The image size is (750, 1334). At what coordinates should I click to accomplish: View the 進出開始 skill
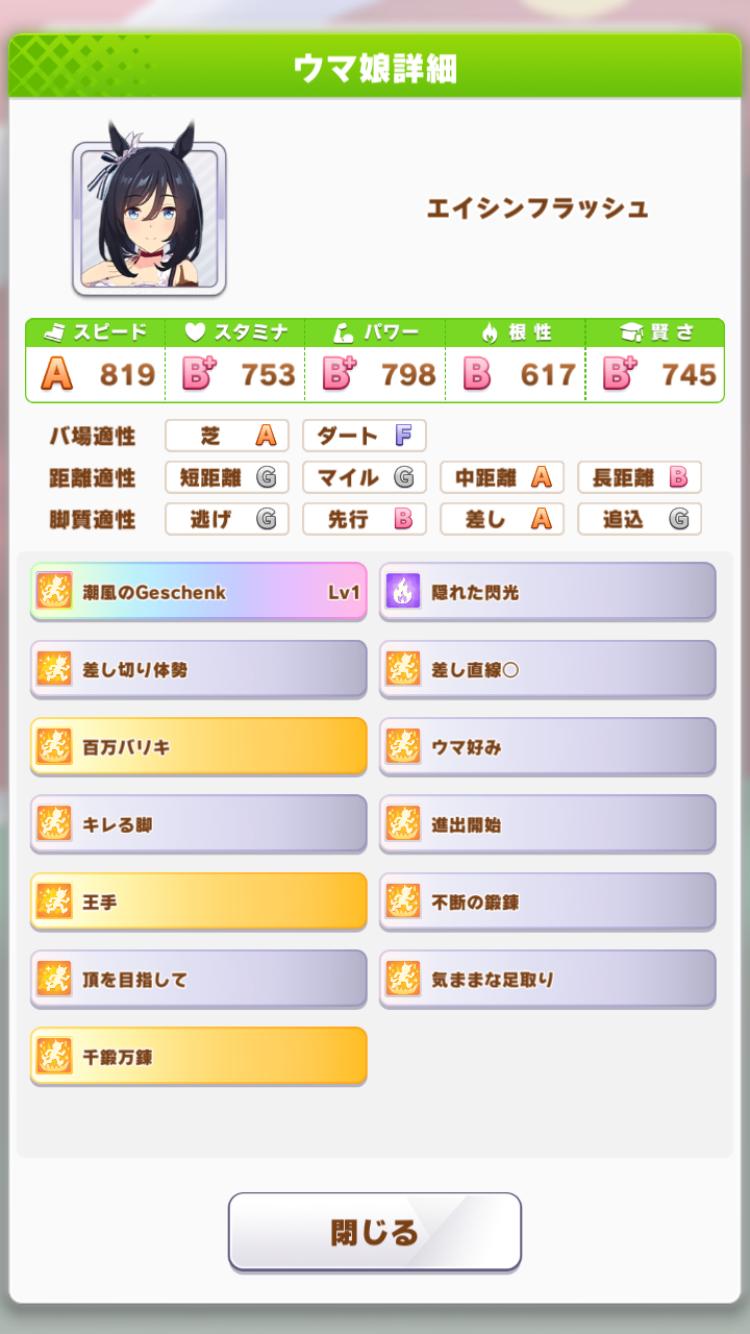(547, 824)
